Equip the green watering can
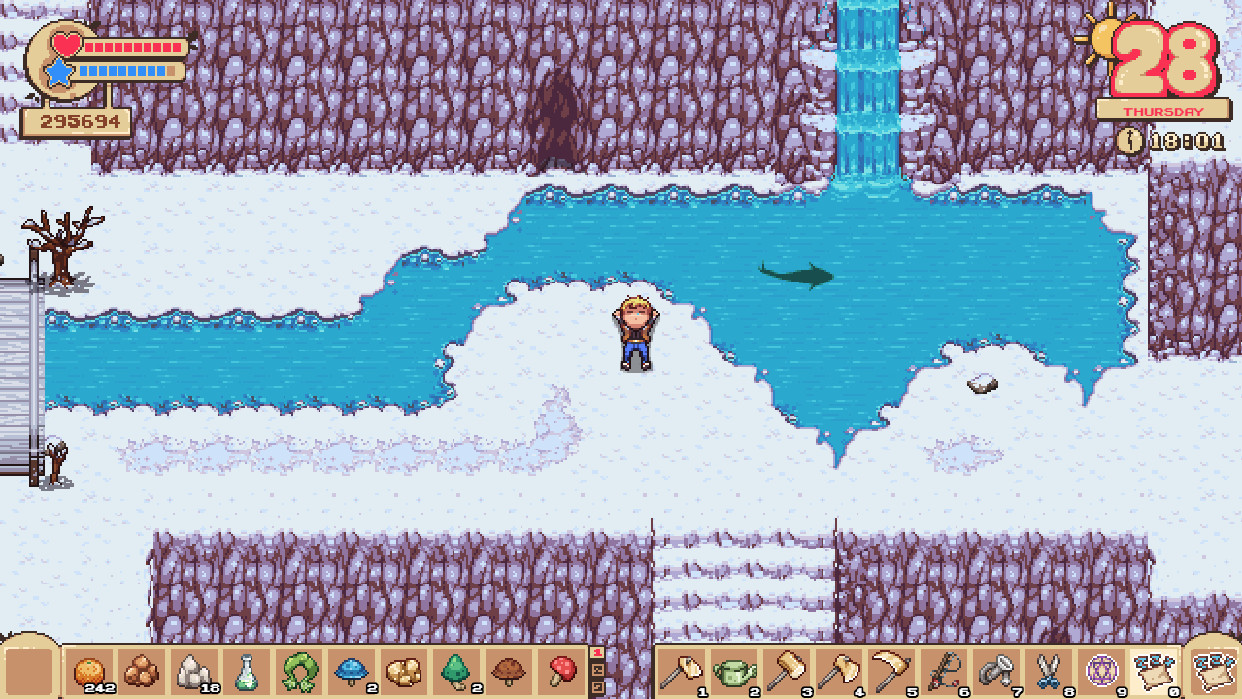Image resolution: width=1242 pixels, height=699 pixels. tap(735, 669)
